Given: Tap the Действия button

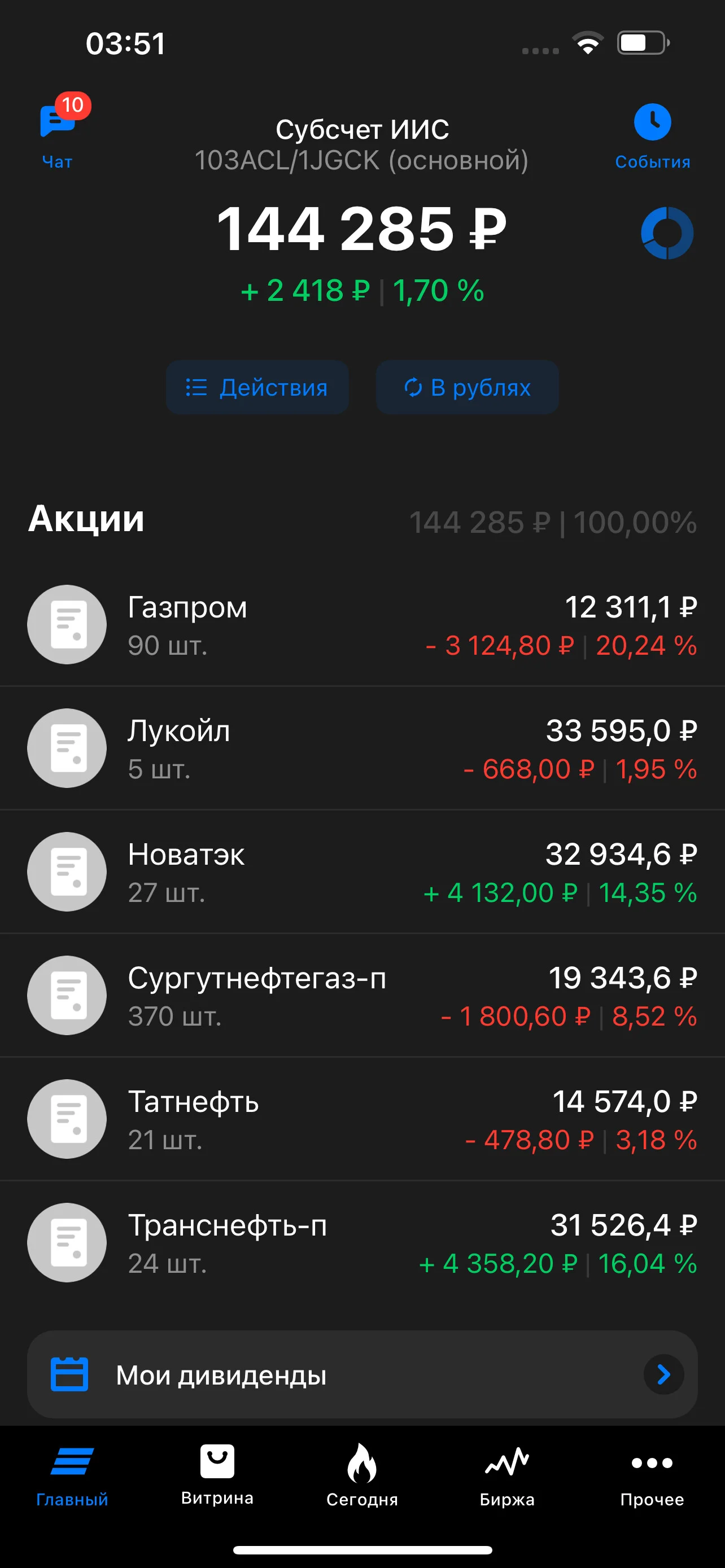Looking at the screenshot, I should tap(257, 387).
